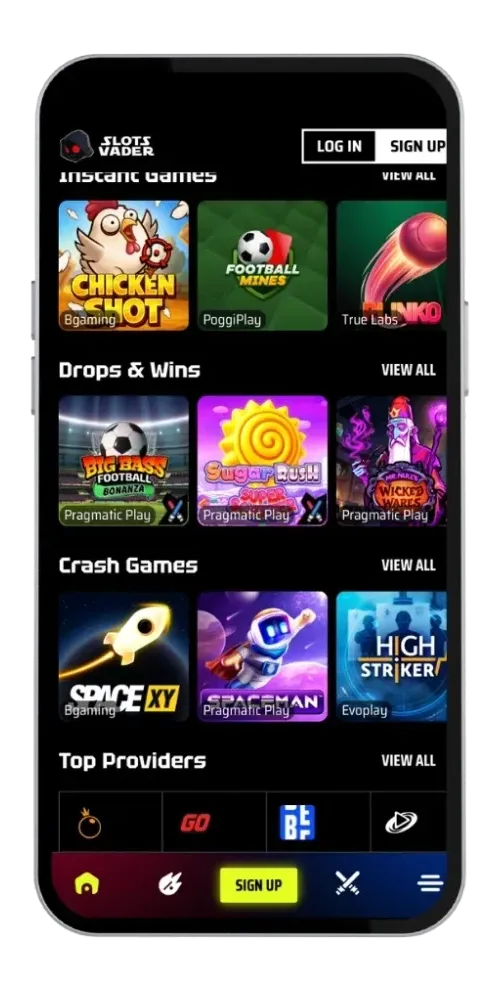Viewport: 480px width, 1000px height.
Task: Play the Sugar Rush game
Action: [x=262, y=460]
